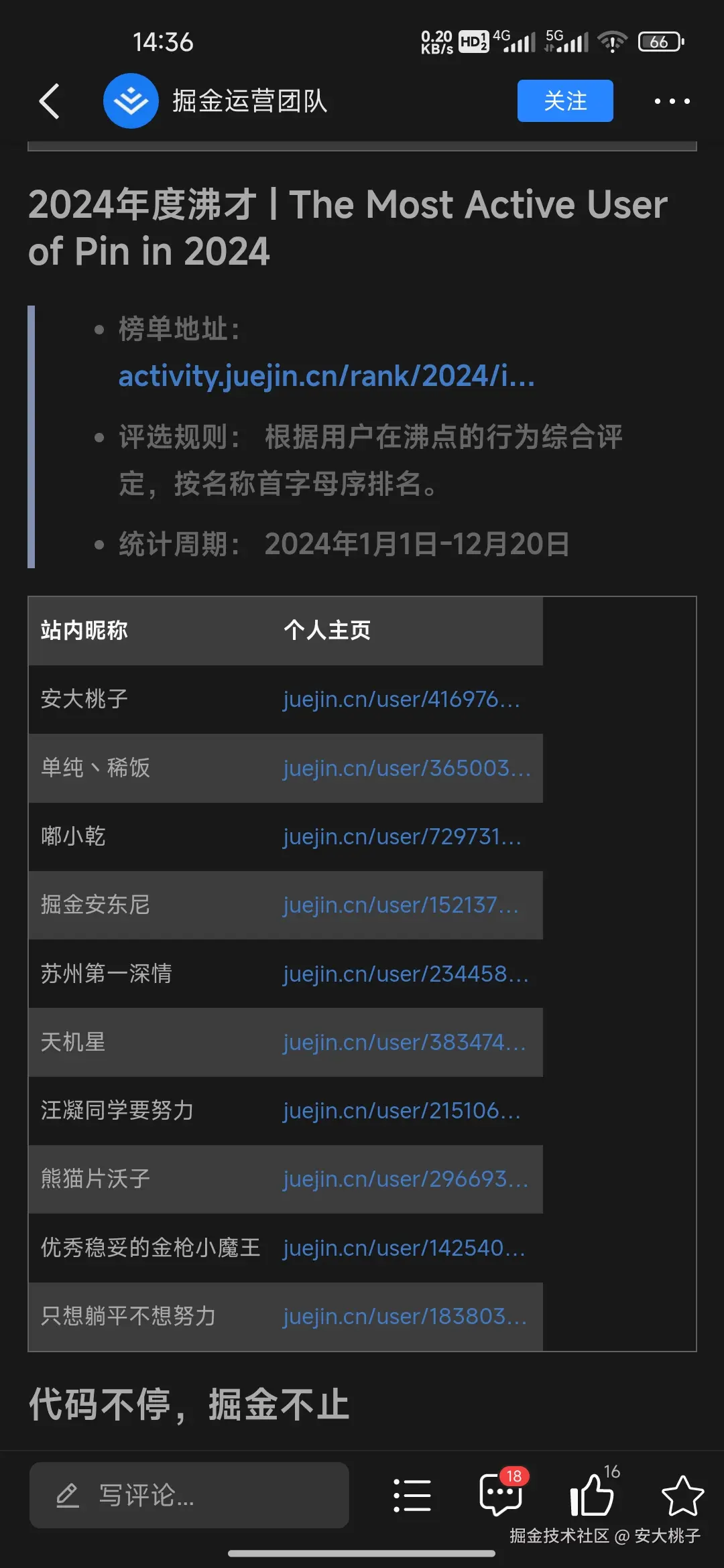The height and width of the screenshot is (1568, 724).
Task: Open 安大桃子's profile link
Action: tap(401, 700)
